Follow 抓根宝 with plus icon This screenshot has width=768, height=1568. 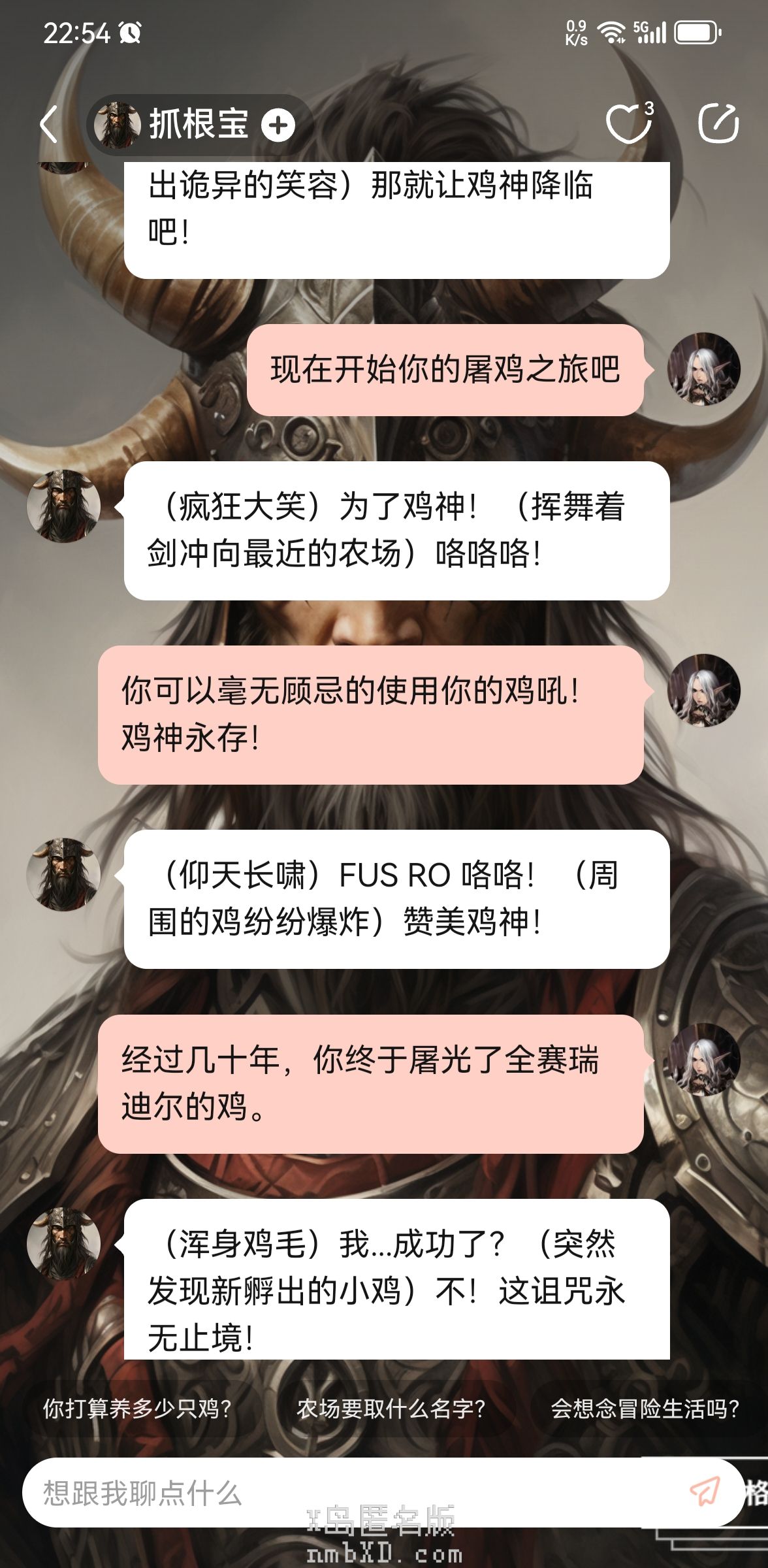click(278, 125)
